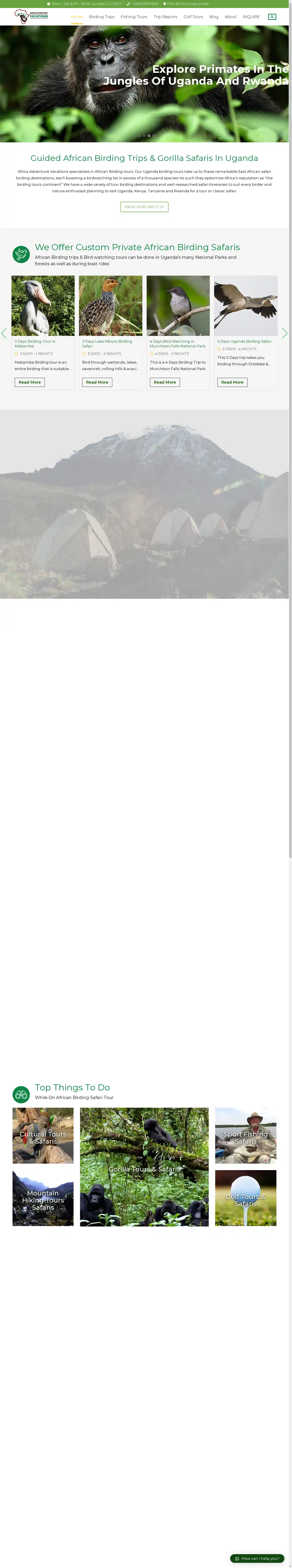Open Trip Reports in the navigation
The height and width of the screenshot is (1568, 292).
[x=165, y=17]
